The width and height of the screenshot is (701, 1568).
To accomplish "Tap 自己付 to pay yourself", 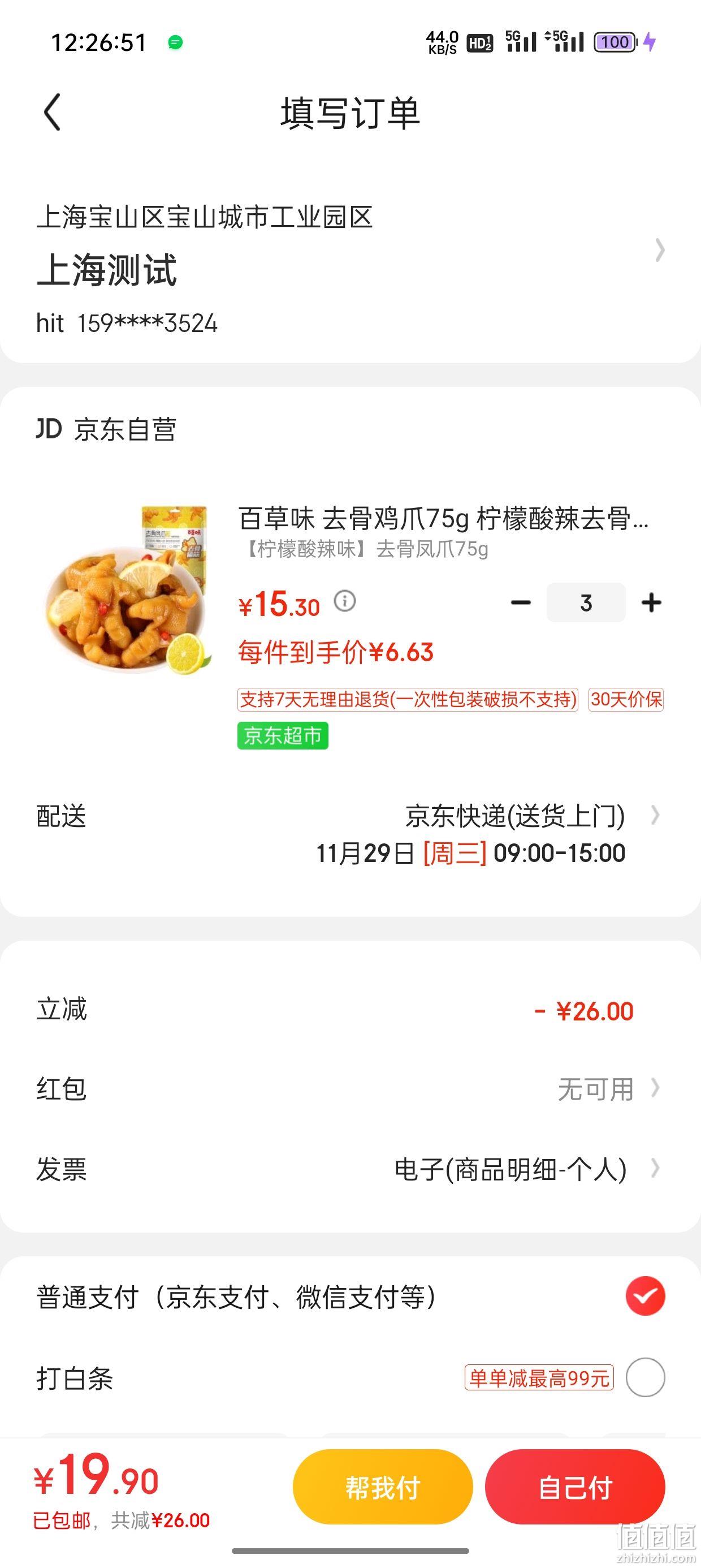I will [x=575, y=1487].
